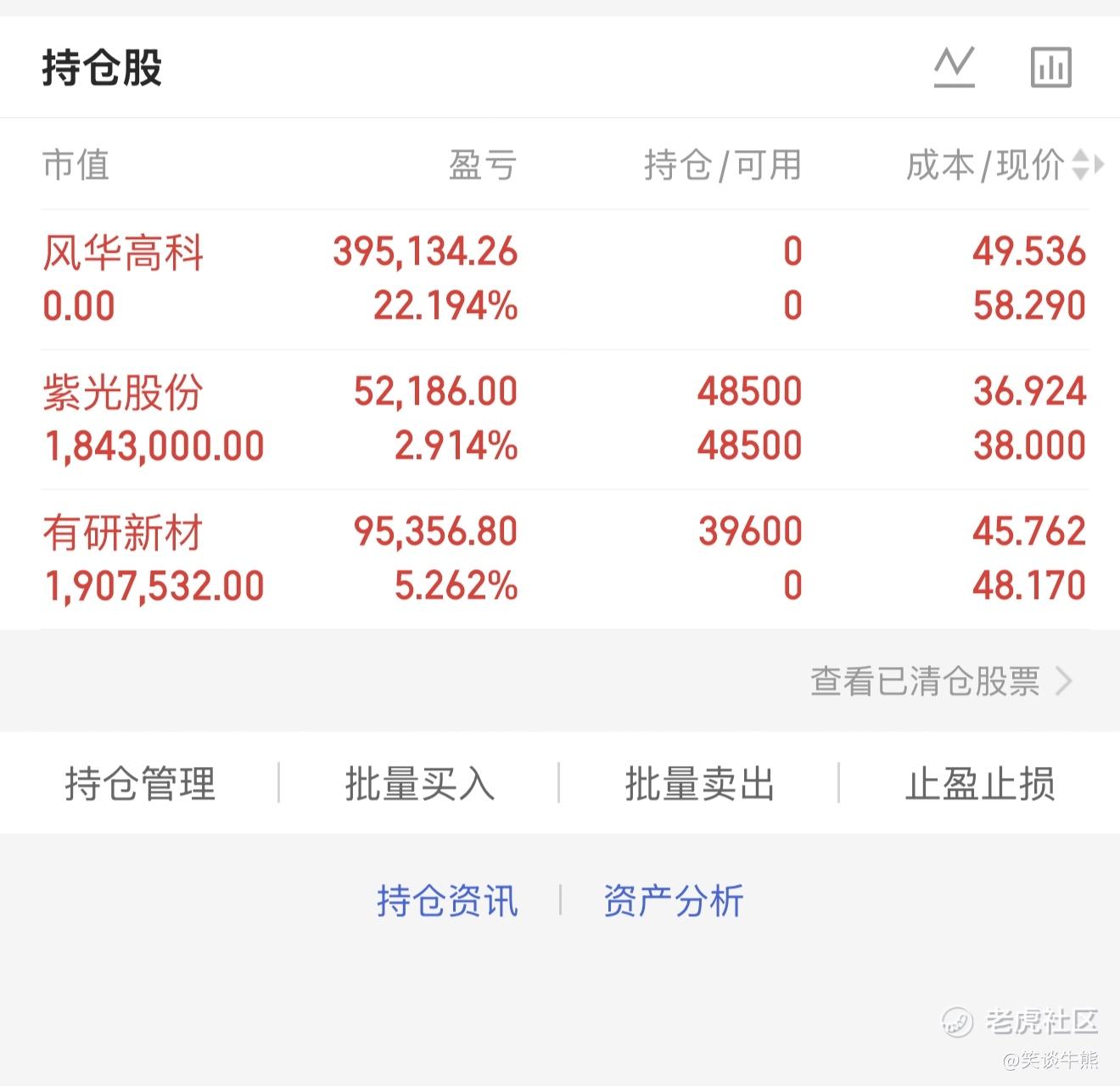View cleared positions via 查看已清仓股票

tap(942, 680)
